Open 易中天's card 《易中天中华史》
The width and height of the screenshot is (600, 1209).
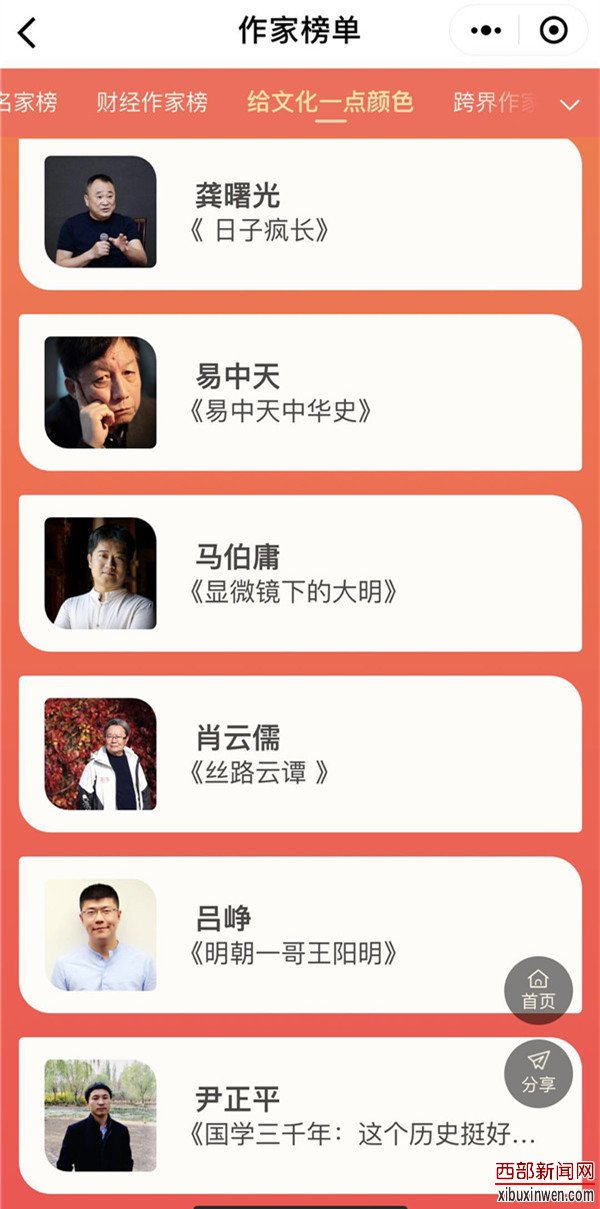pos(300,392)
